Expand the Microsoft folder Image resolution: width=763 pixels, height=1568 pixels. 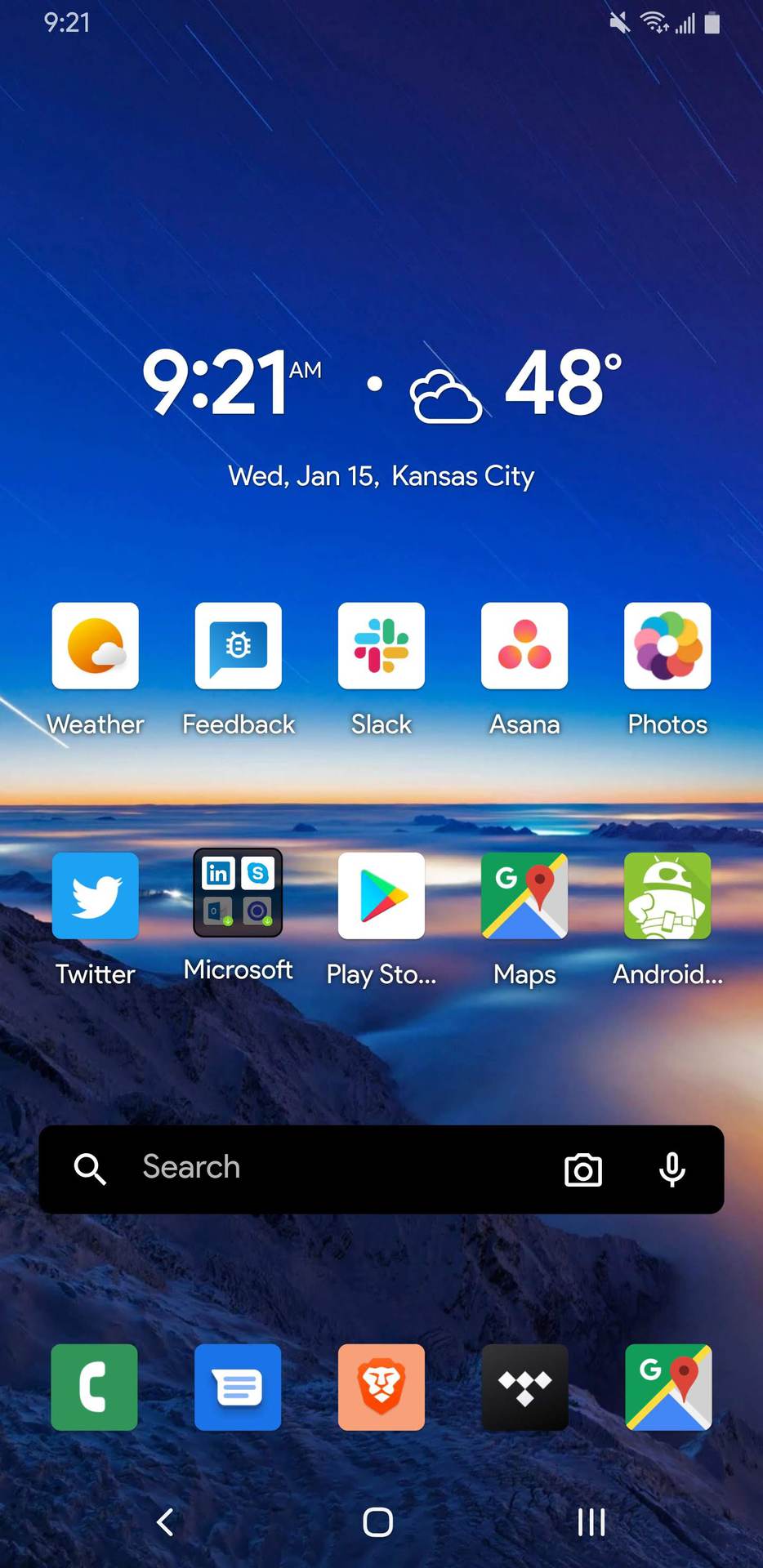(x=238, y=893)
